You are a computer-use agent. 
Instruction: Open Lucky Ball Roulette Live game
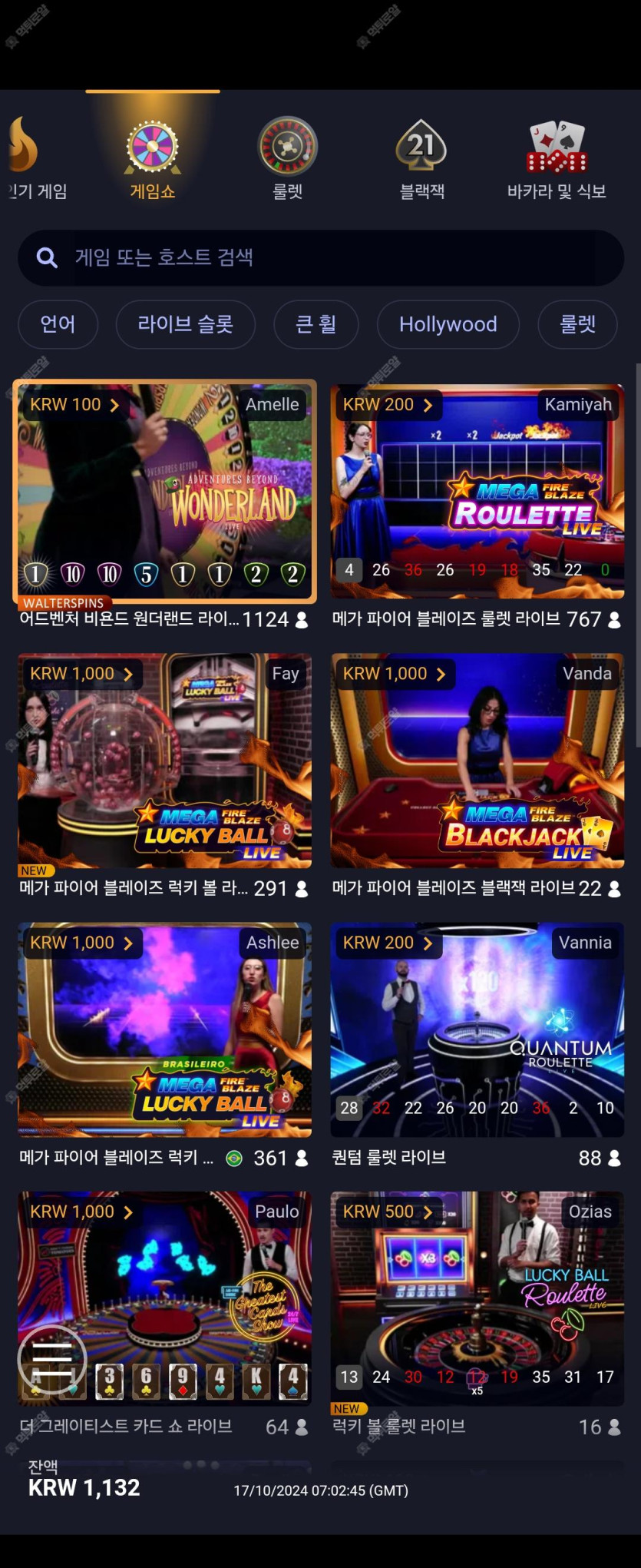tap(477, 1298)
